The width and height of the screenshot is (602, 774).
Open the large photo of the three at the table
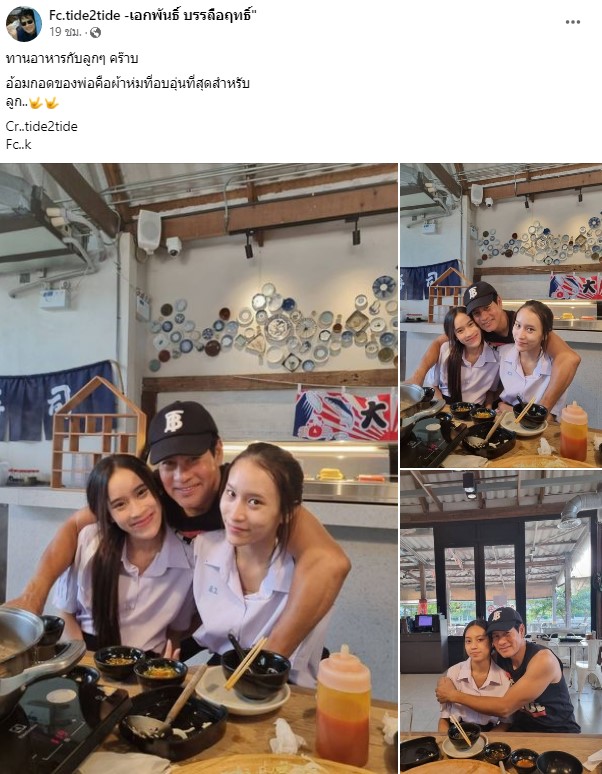tap(199, 468)
